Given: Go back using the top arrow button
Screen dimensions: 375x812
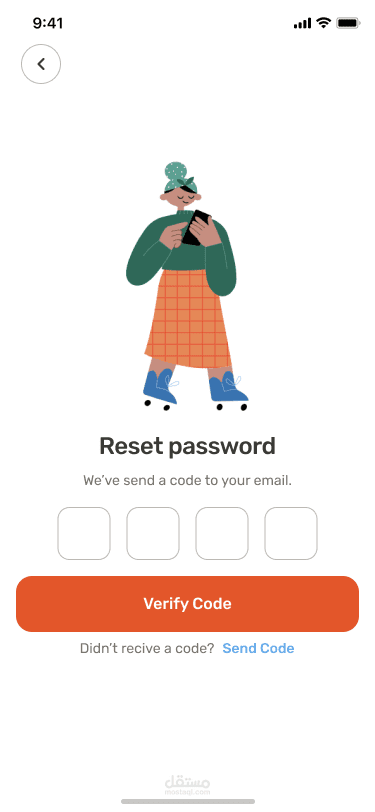Looking at the screenshot, I should (x=41, y=64).
